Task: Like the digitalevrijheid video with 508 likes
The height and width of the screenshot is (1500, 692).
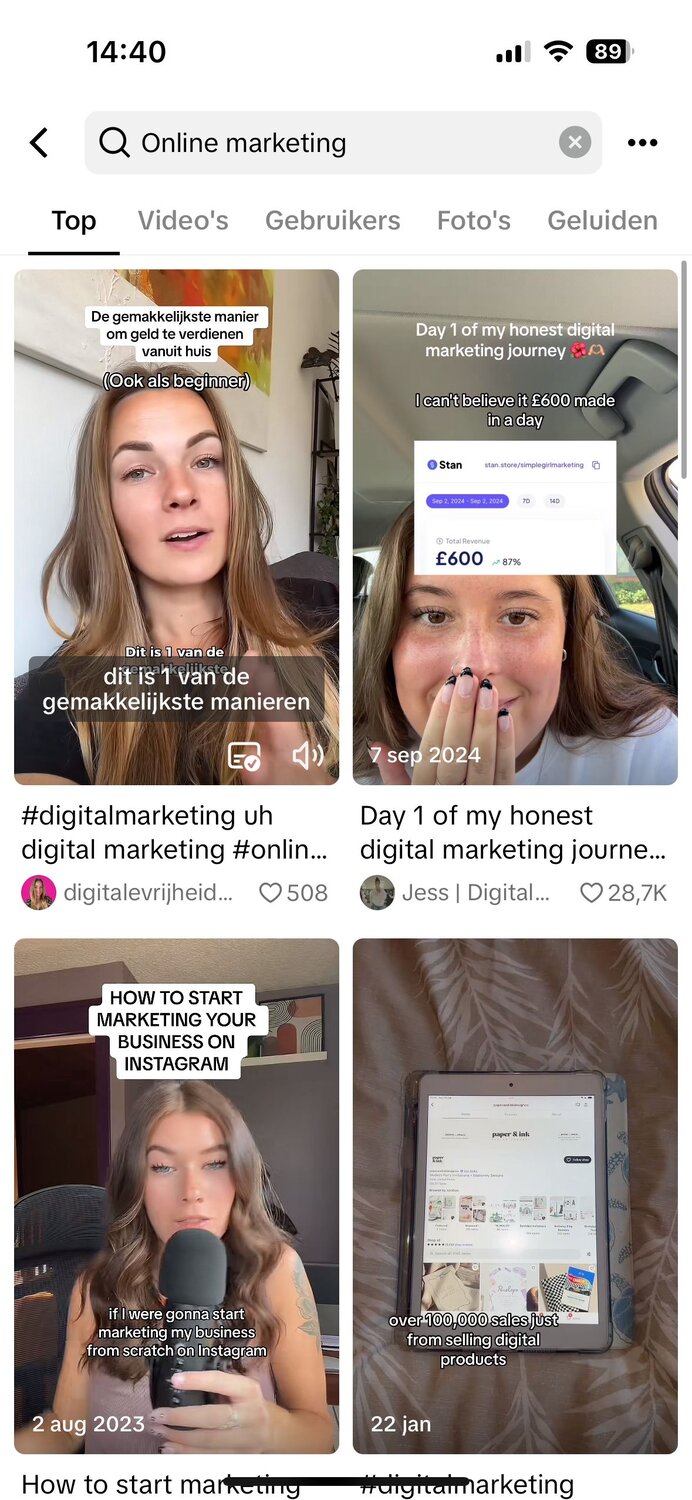Action: (270, 892)
